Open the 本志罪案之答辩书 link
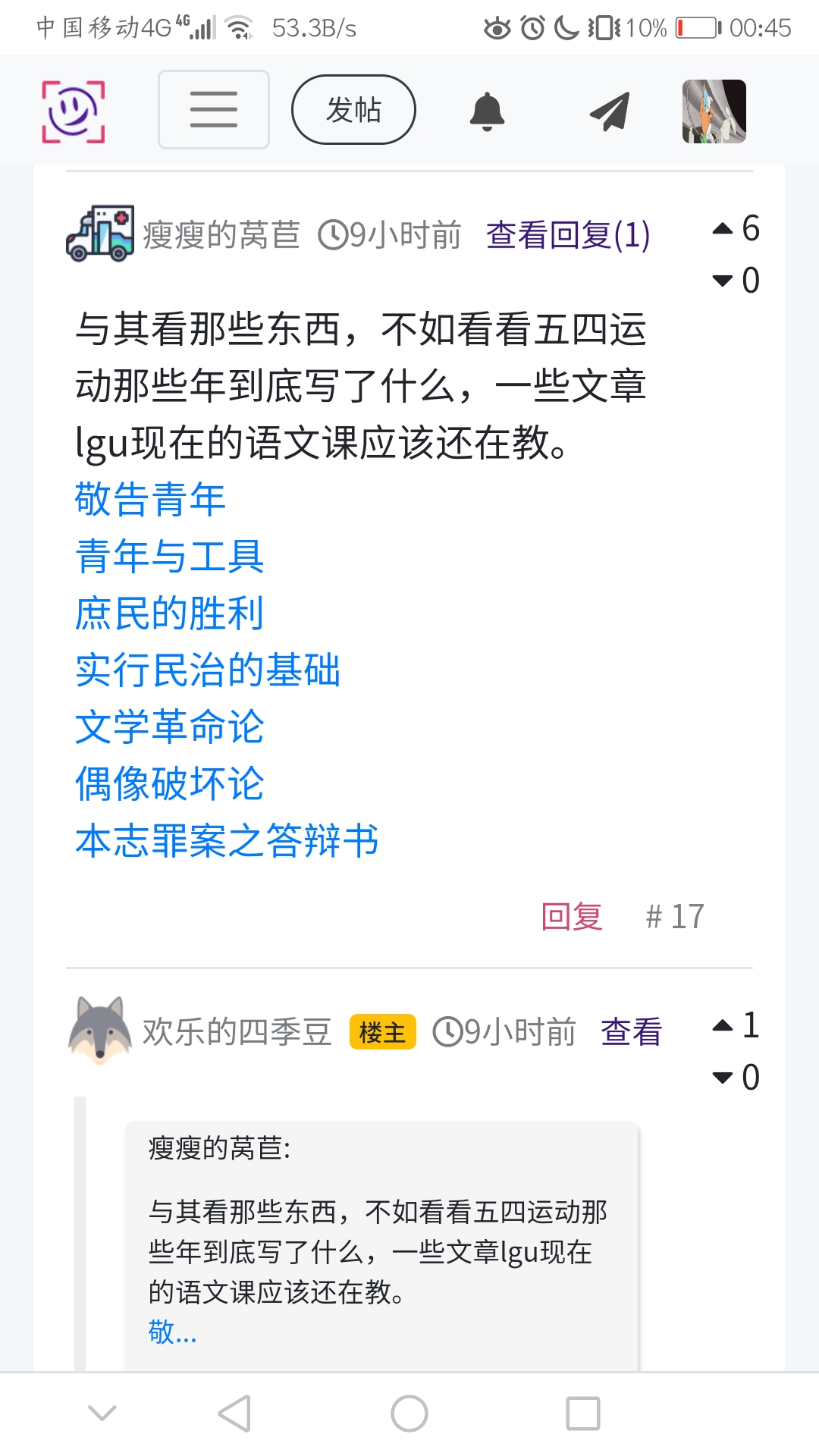 tap(227, 840)
